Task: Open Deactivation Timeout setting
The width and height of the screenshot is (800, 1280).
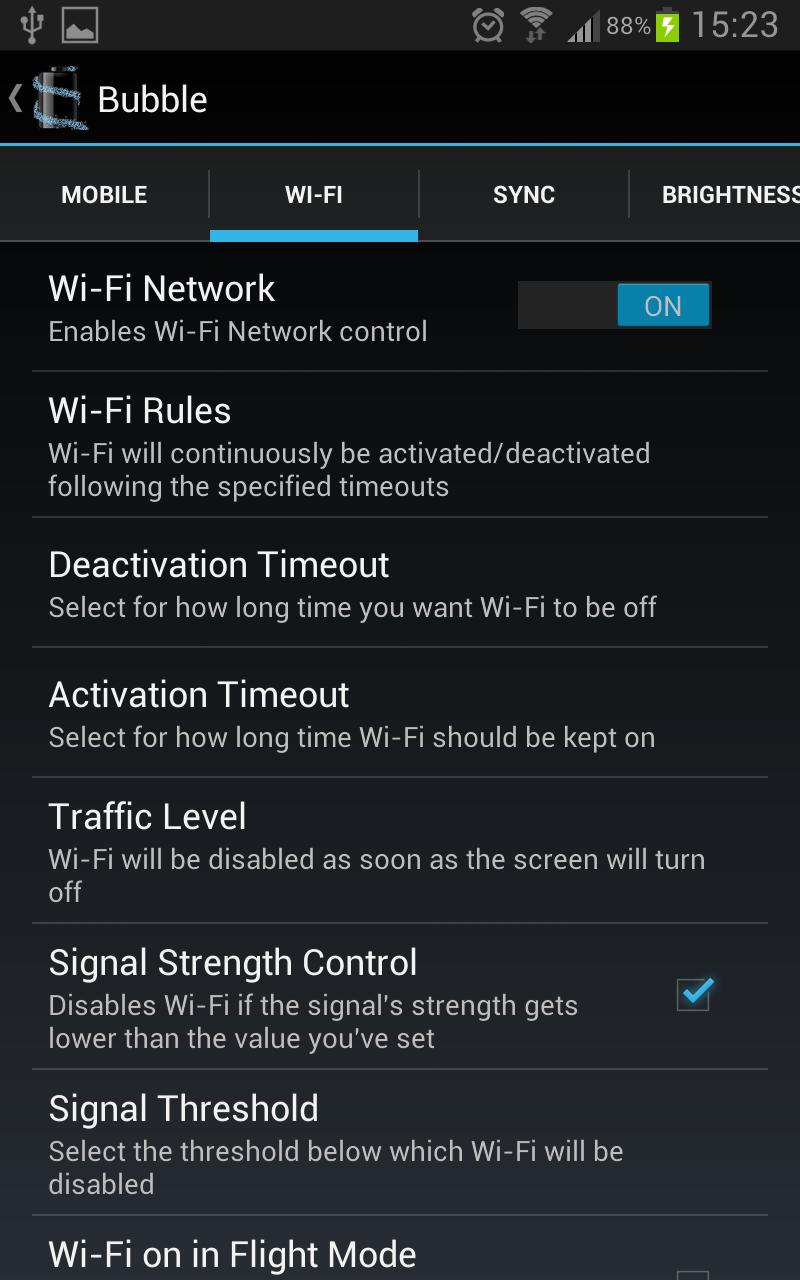Action: 400,583
